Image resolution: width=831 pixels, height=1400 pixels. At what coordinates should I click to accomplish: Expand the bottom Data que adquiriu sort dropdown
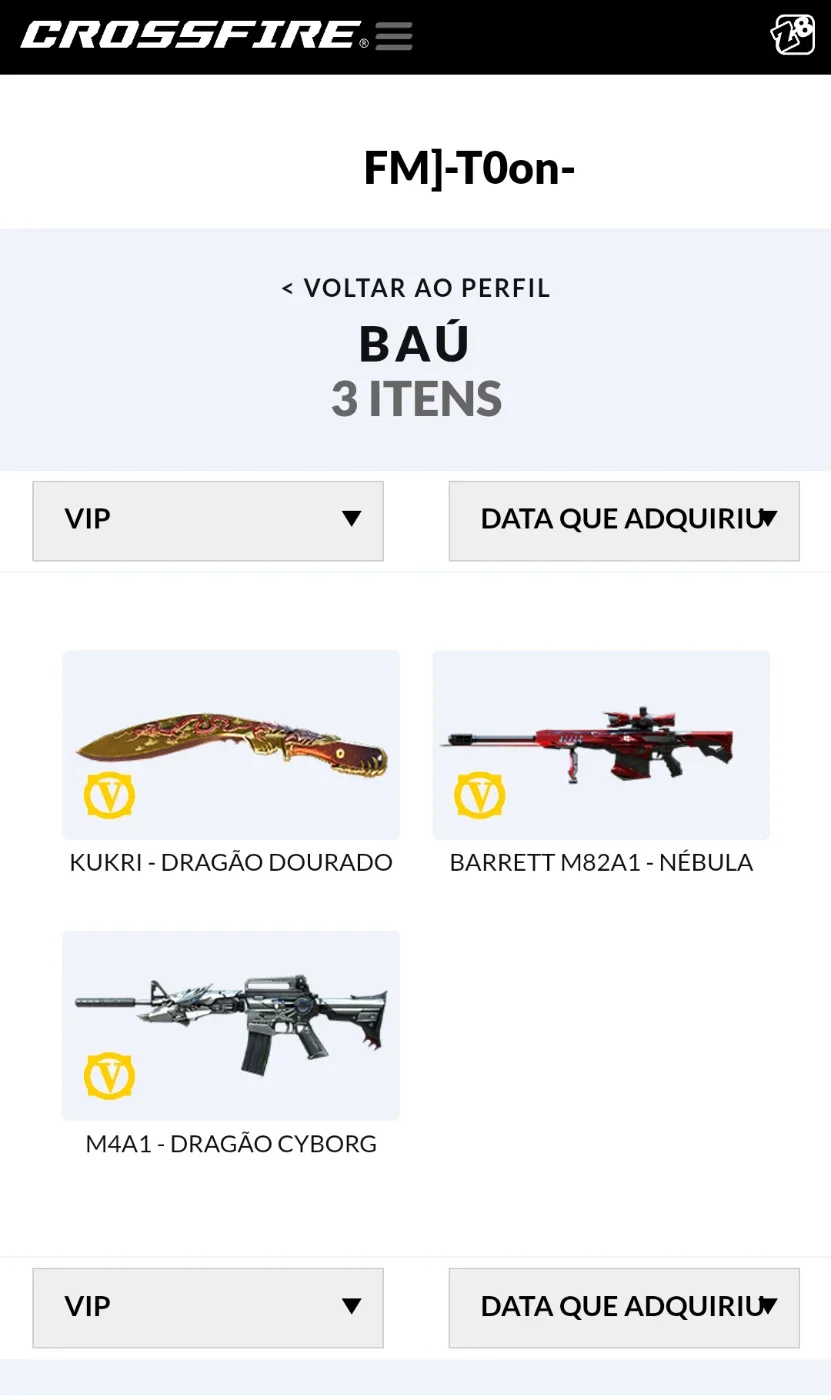624,1308
